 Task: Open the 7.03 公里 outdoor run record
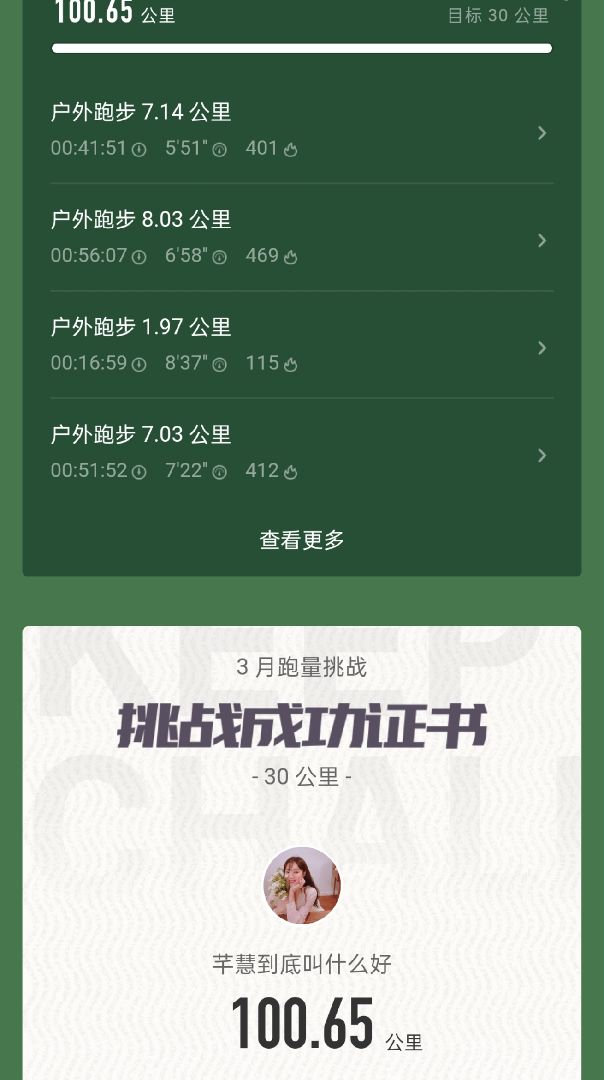pos(300,452)
